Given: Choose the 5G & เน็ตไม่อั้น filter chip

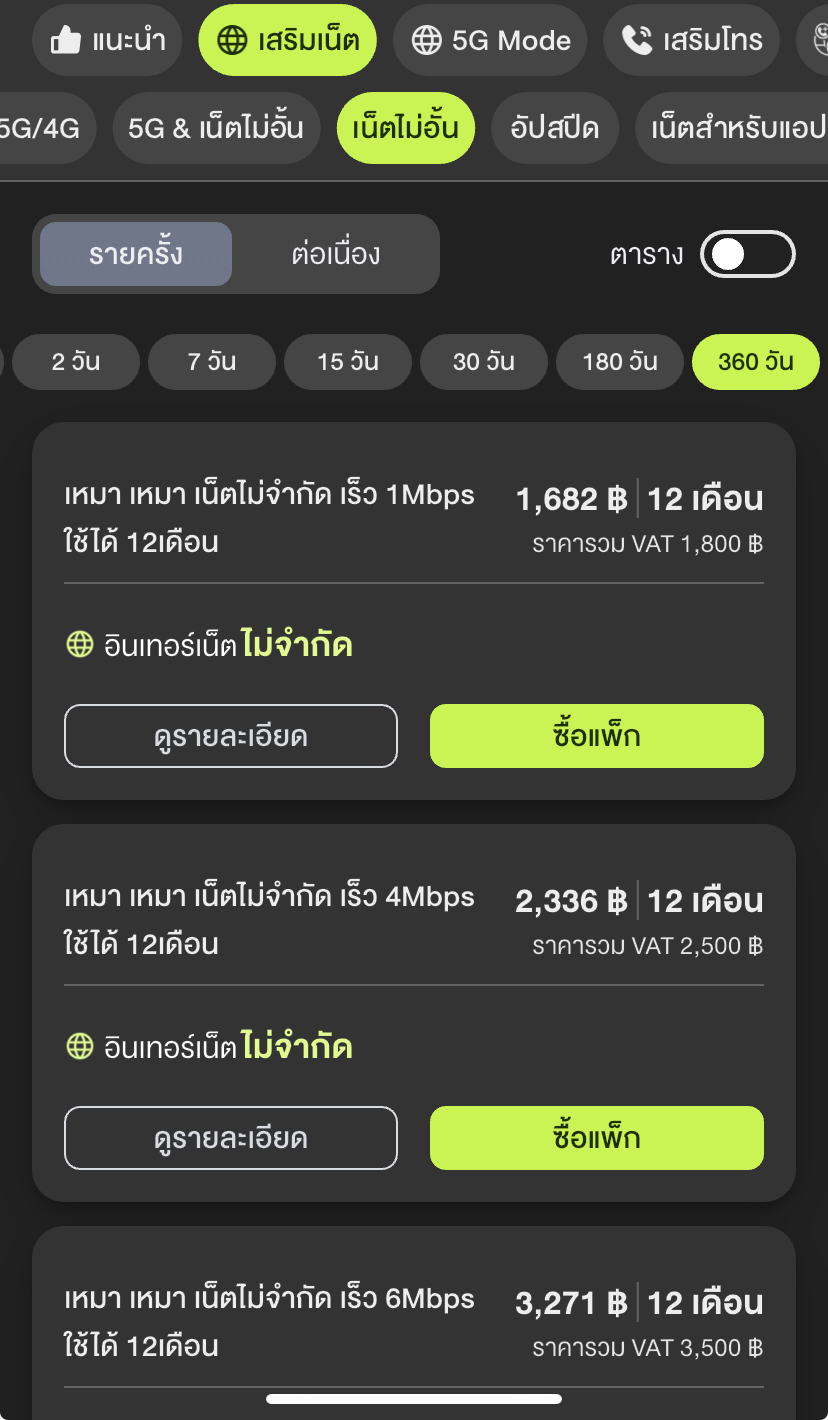Looking at the screenshot, I should coord(216,129).
